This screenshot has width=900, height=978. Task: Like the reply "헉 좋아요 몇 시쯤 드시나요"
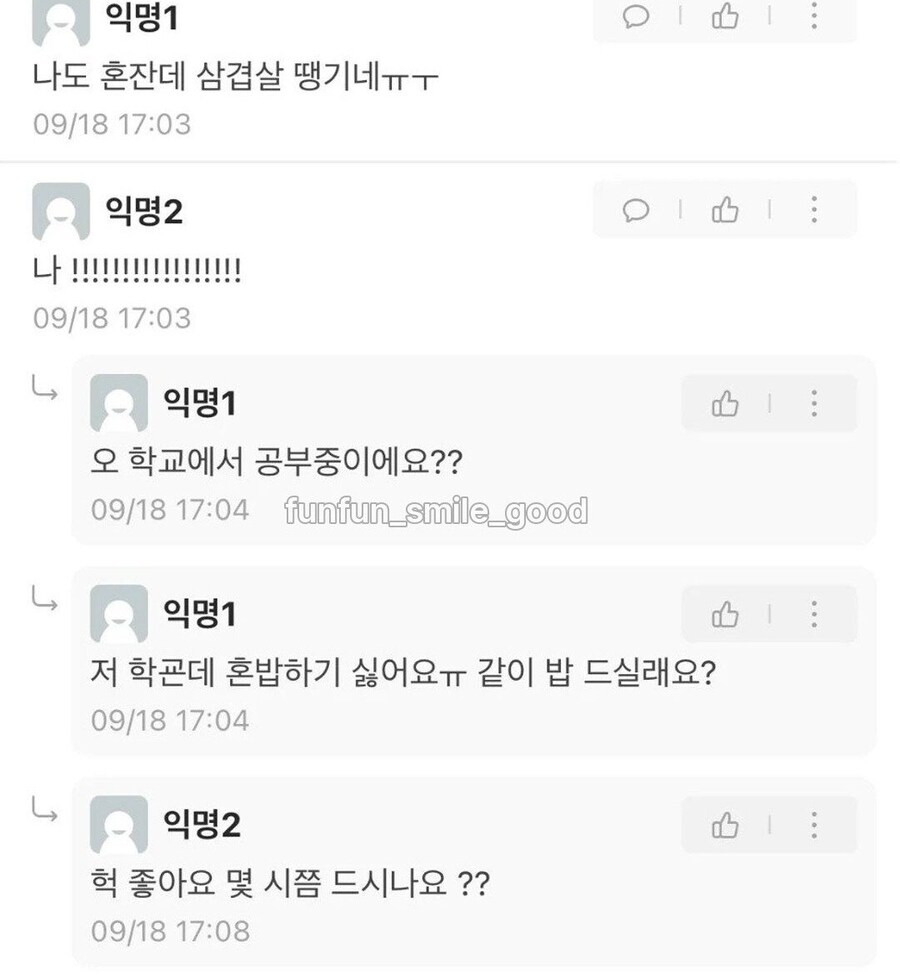[725, 826]
